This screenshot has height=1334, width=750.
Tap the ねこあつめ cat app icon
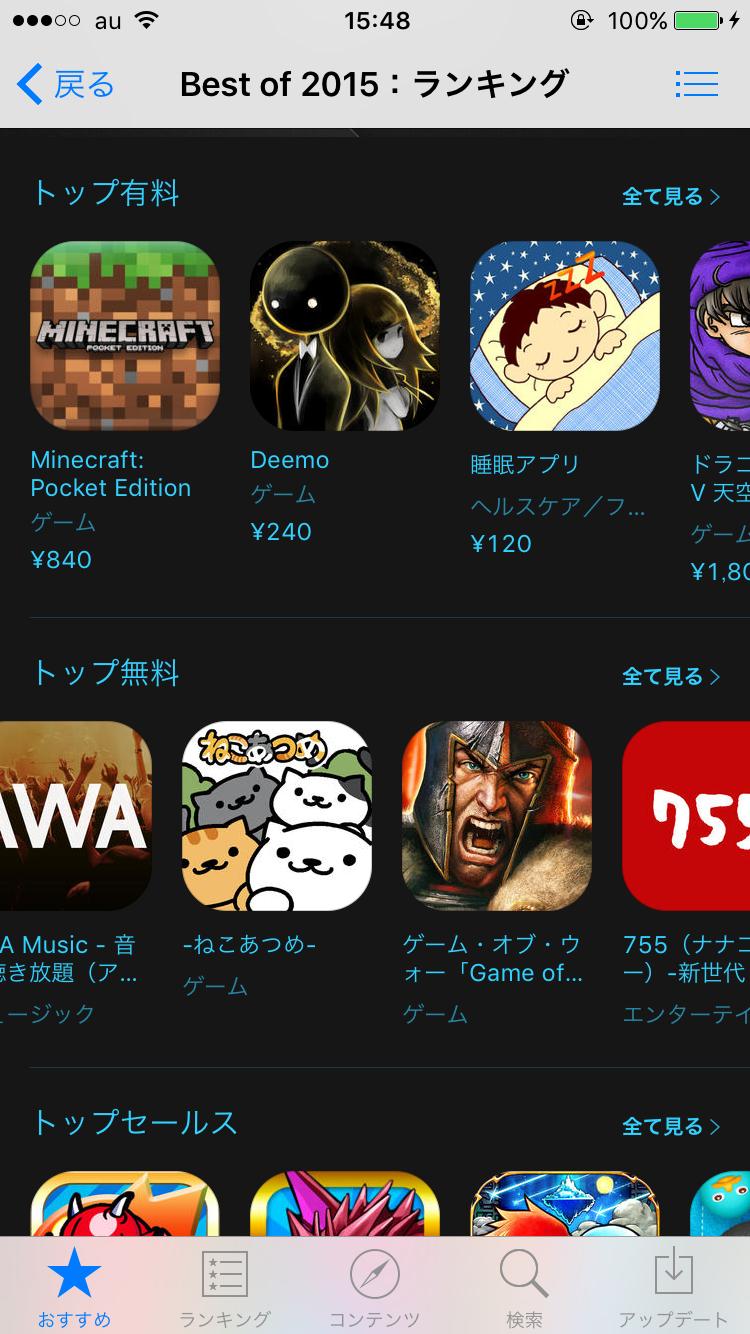pos(275,817)
